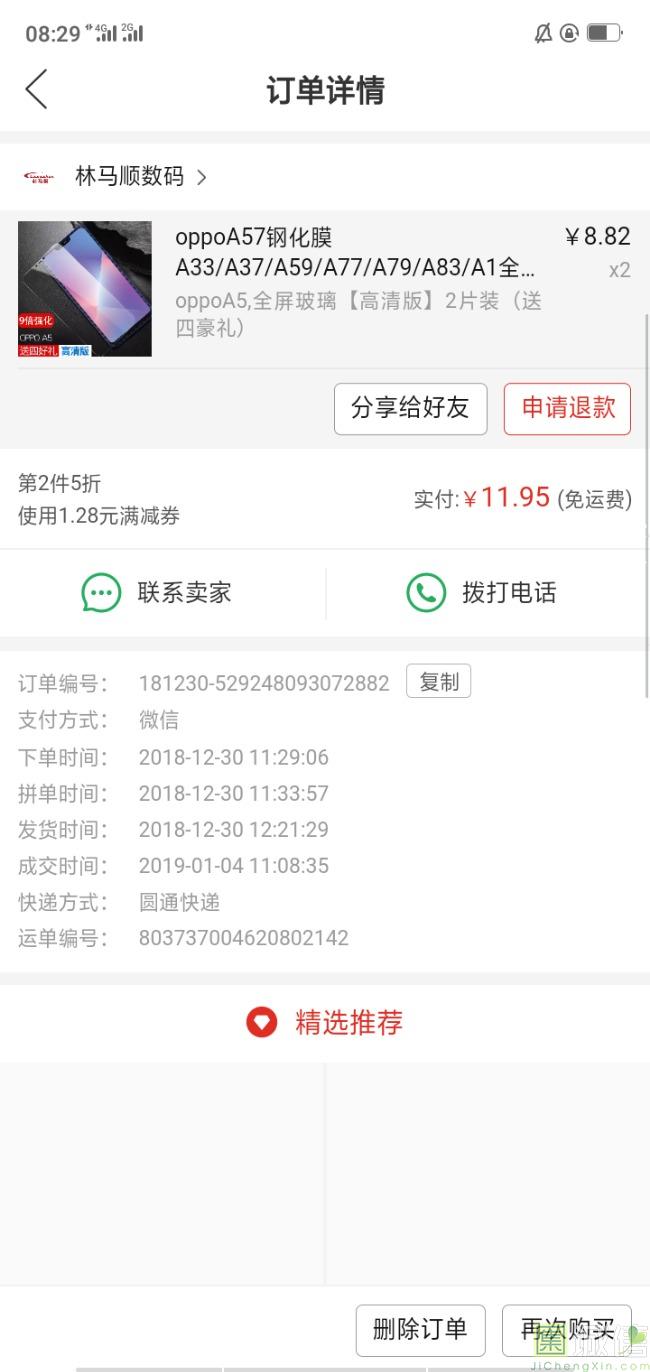This screenshot has height=1372, width=650.
Task: Call the seller with 拨打电话
Action: coord(482,593)
